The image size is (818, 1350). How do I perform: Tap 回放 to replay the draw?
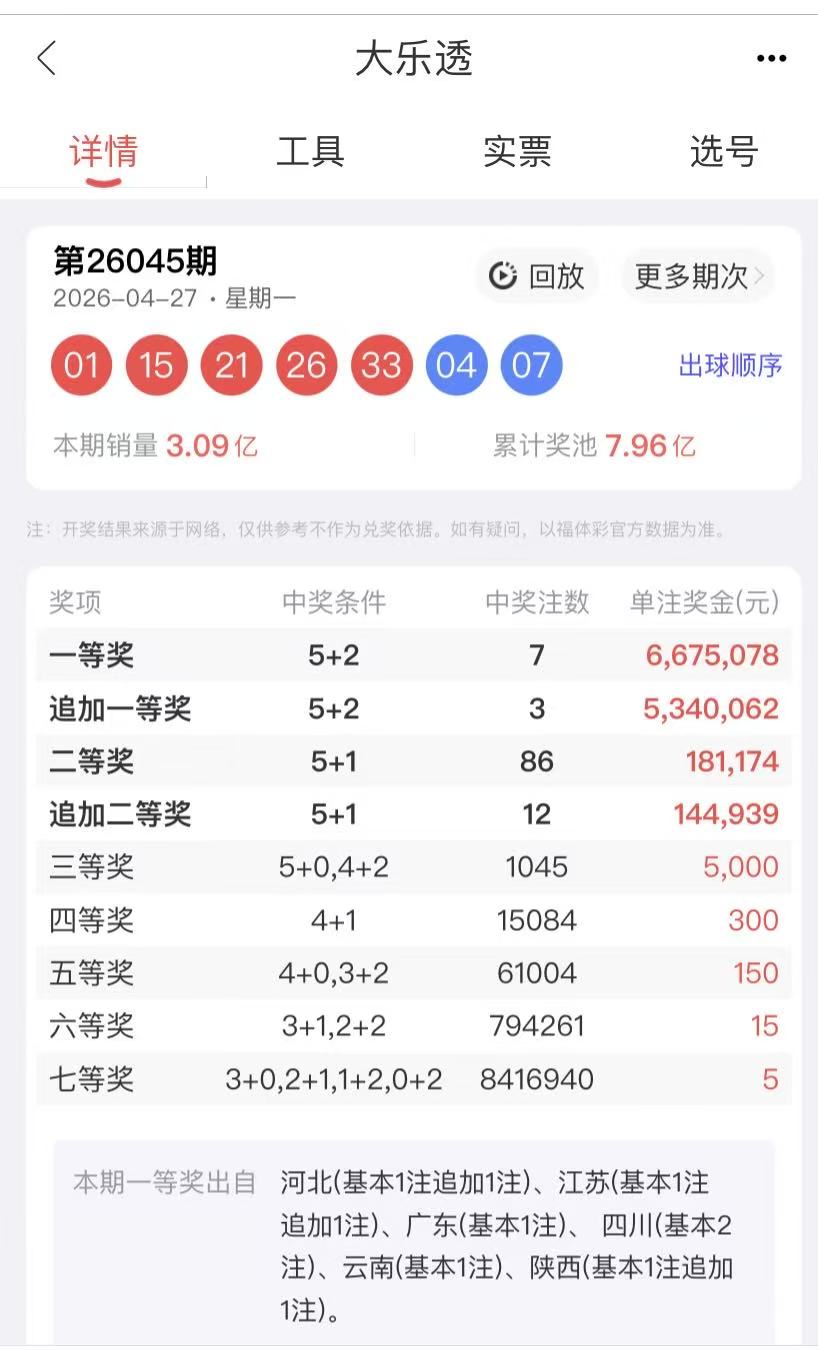537,276
